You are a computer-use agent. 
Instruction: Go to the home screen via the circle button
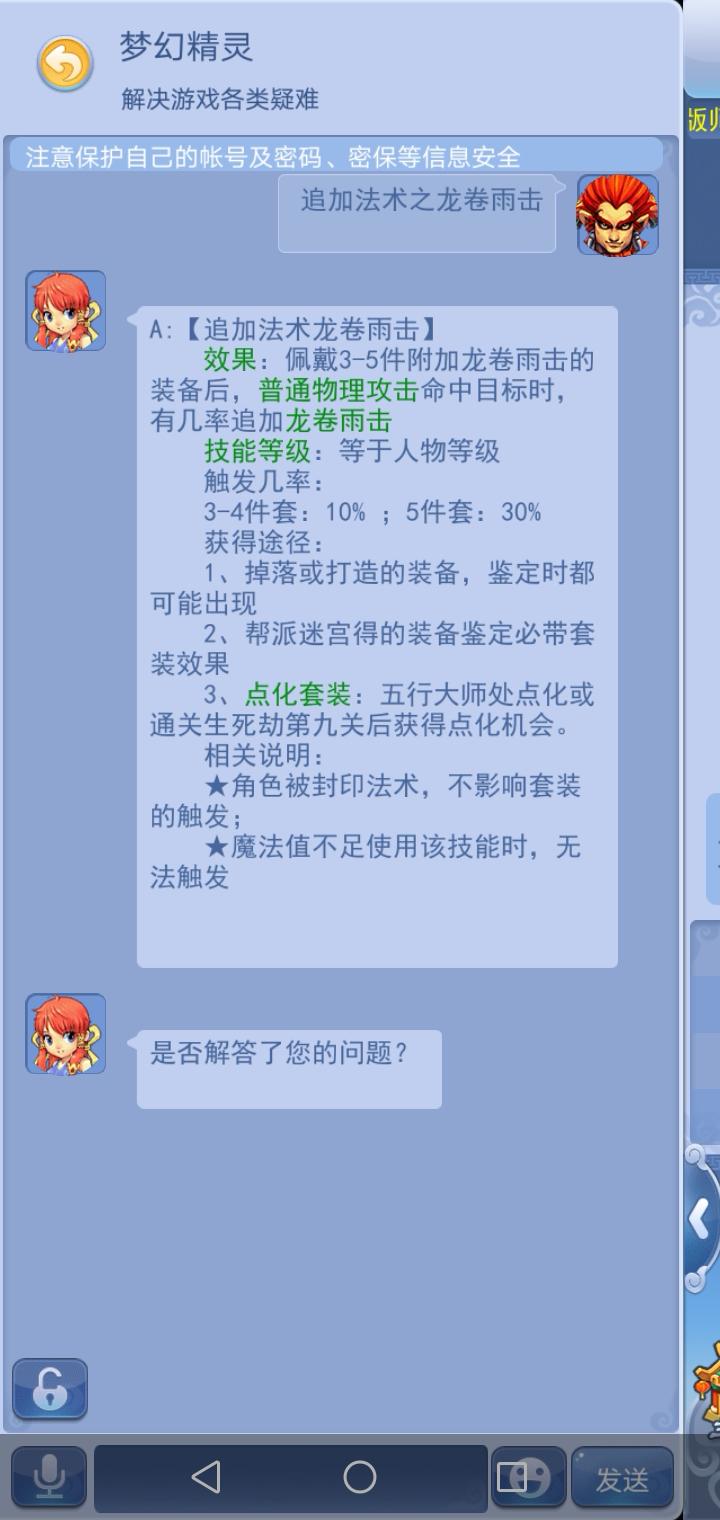[359, 1477]
